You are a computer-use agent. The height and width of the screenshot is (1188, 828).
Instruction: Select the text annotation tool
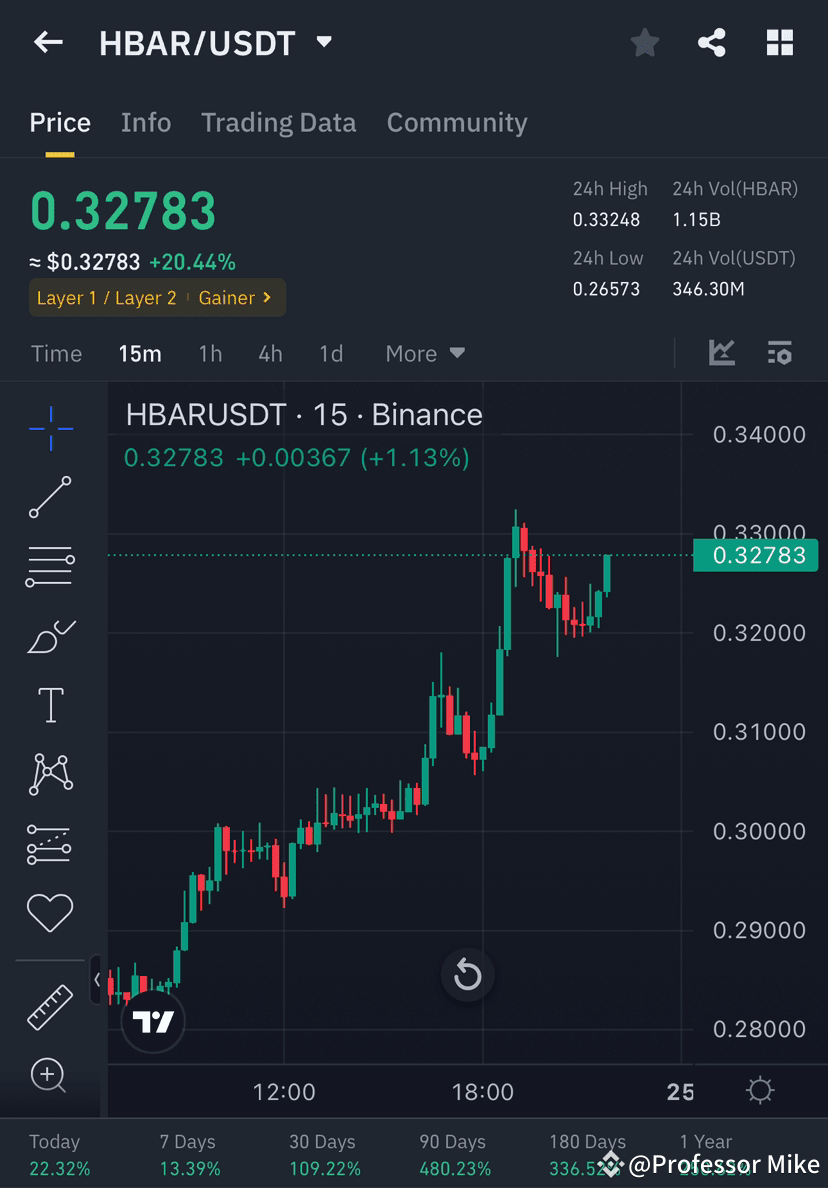pyautogui.click(x=50, y=704)
